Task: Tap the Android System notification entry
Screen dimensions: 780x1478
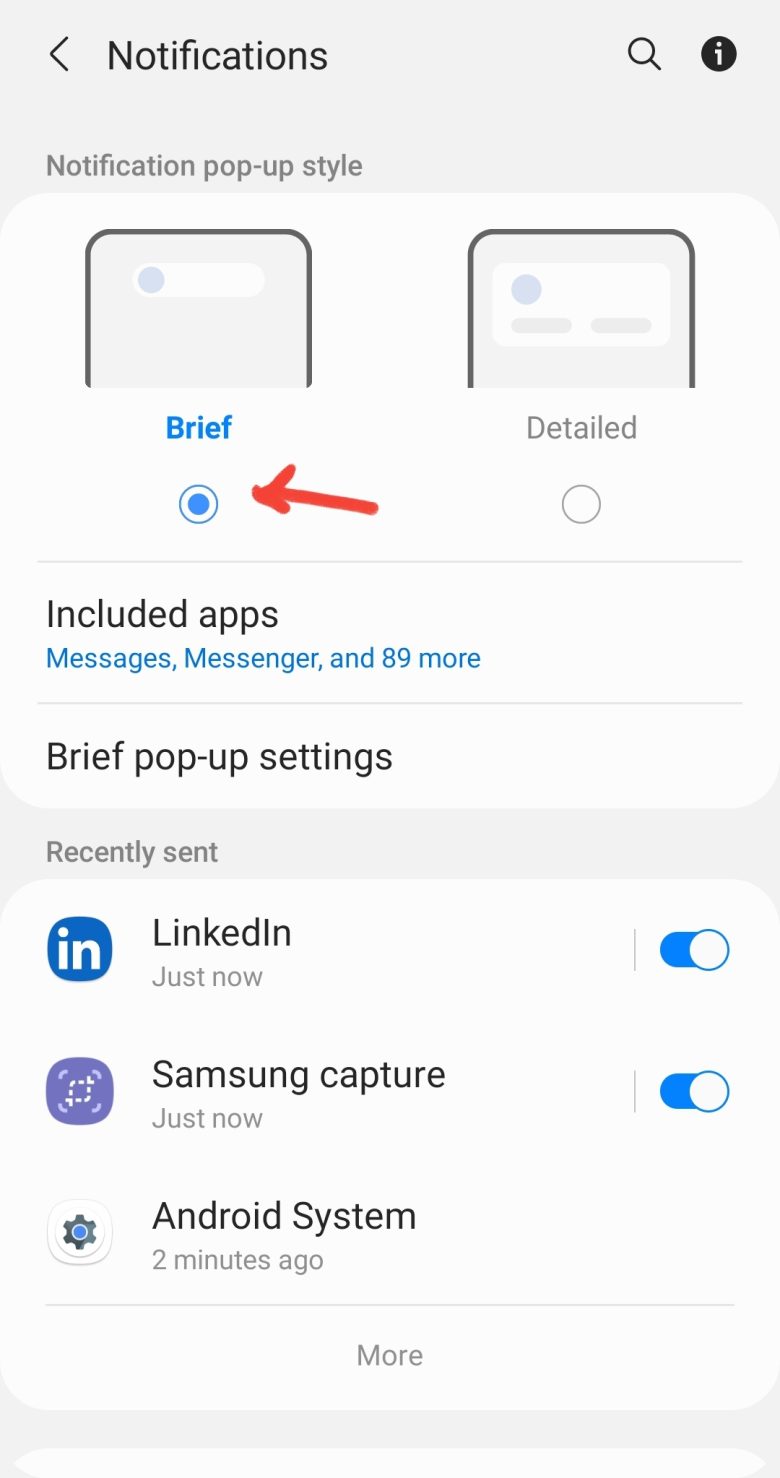Action: [284, 1232]
